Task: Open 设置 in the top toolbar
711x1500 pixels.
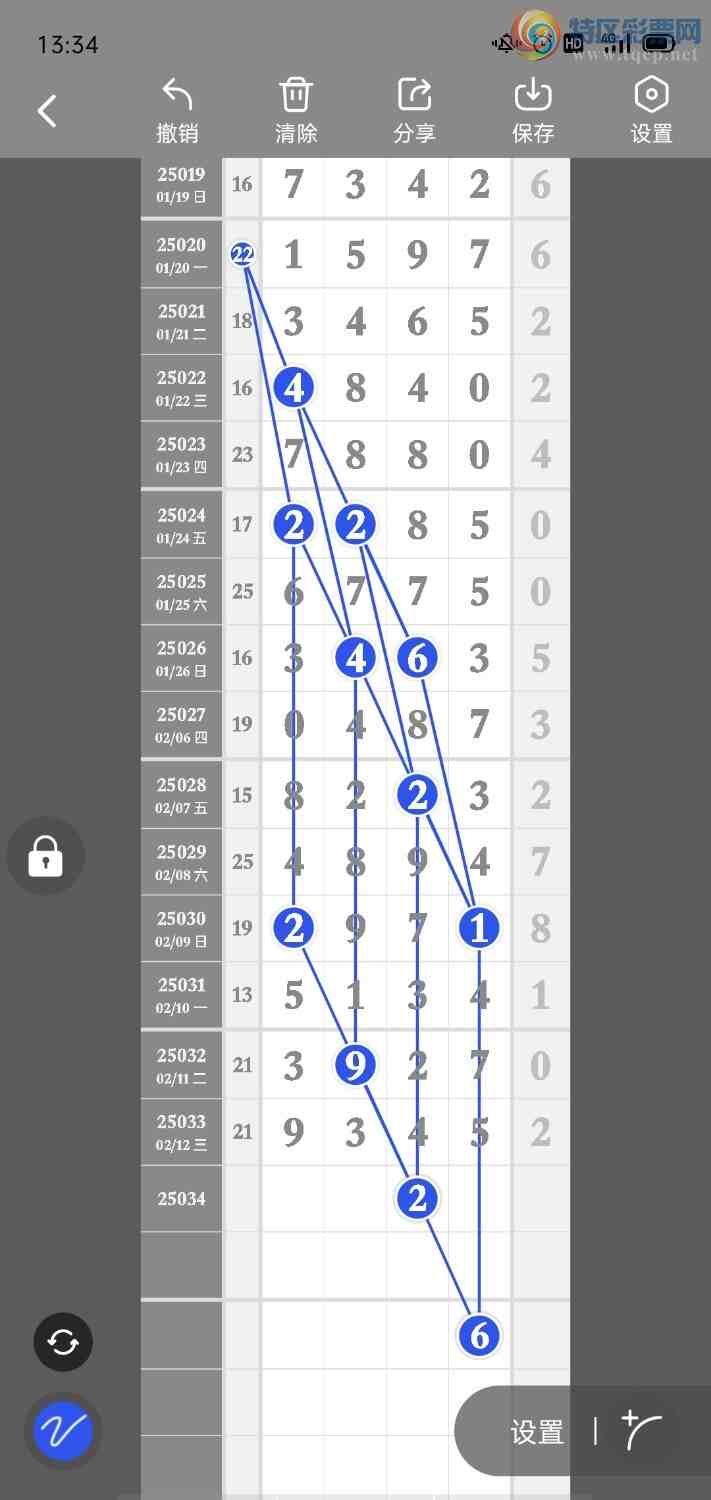Action: (651, 111)
